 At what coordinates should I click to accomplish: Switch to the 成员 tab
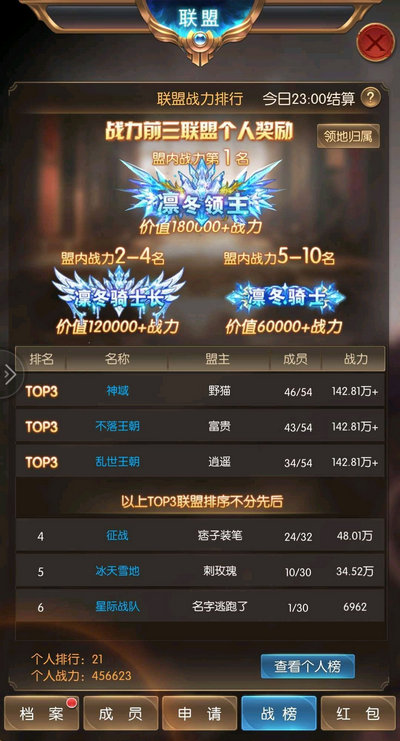(121, 714)
